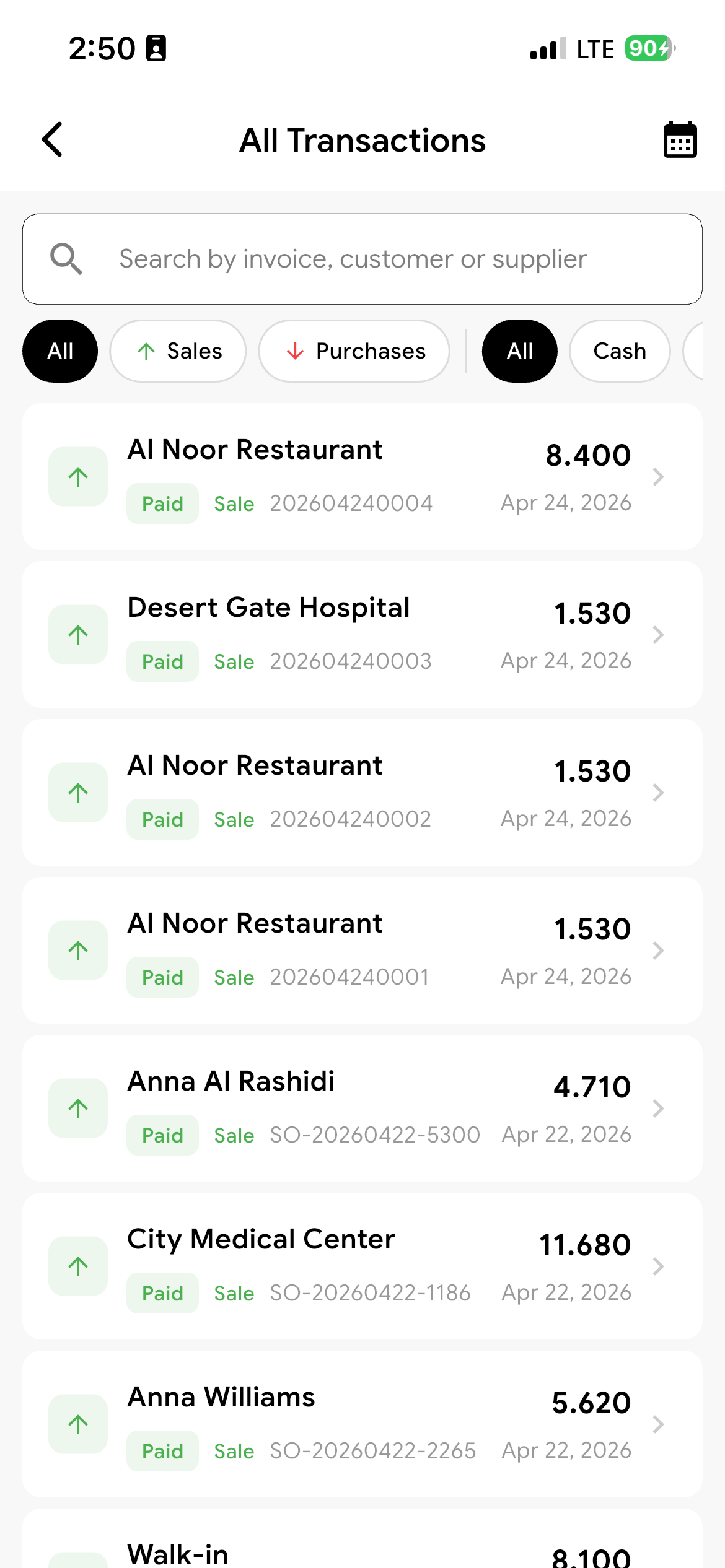The width and height of the screenshot is (725, 1568).
Task: Expand Anna Al Rashidi transaction via chevron
Action: [657, 1108]
